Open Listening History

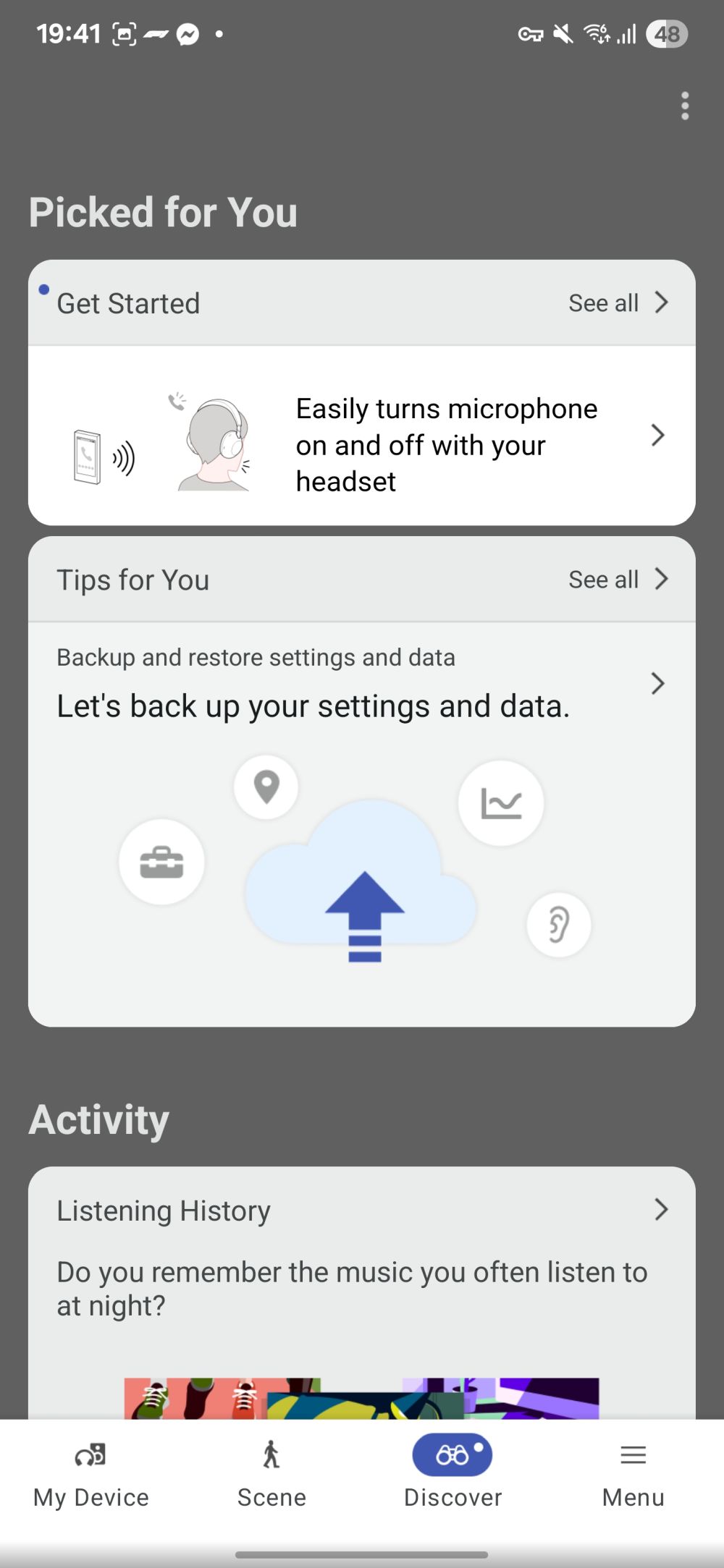362,1211
